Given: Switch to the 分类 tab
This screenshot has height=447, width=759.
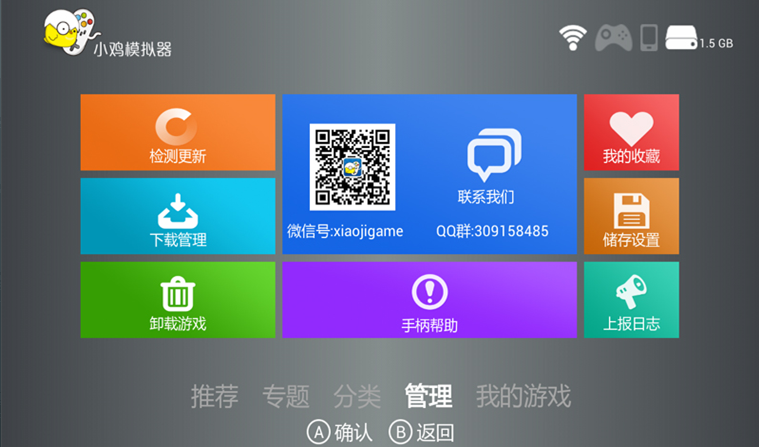Looking at the screenshot, I should (357, 396).
